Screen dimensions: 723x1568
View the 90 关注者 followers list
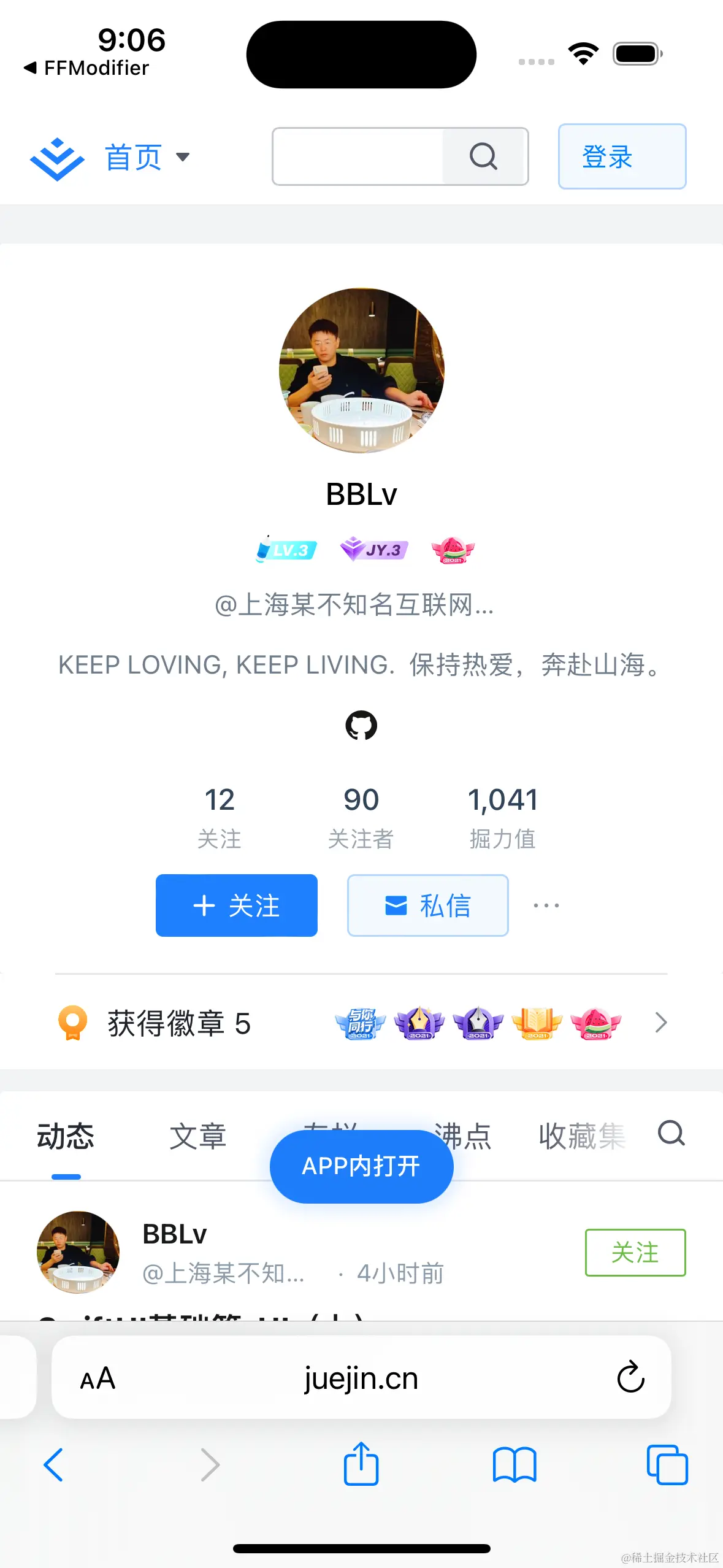tap(361, 817)
